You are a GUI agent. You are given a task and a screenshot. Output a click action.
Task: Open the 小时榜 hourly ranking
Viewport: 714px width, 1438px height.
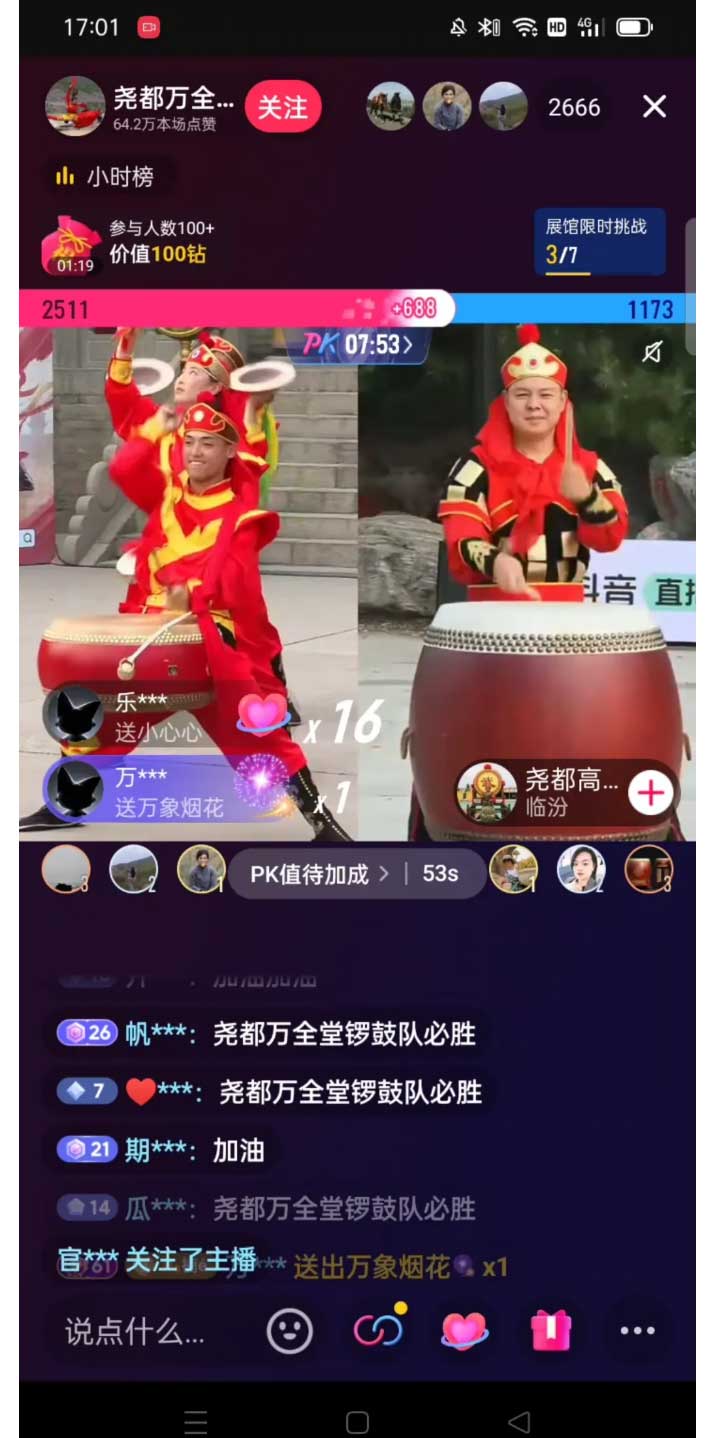click(x=107, y=177)
